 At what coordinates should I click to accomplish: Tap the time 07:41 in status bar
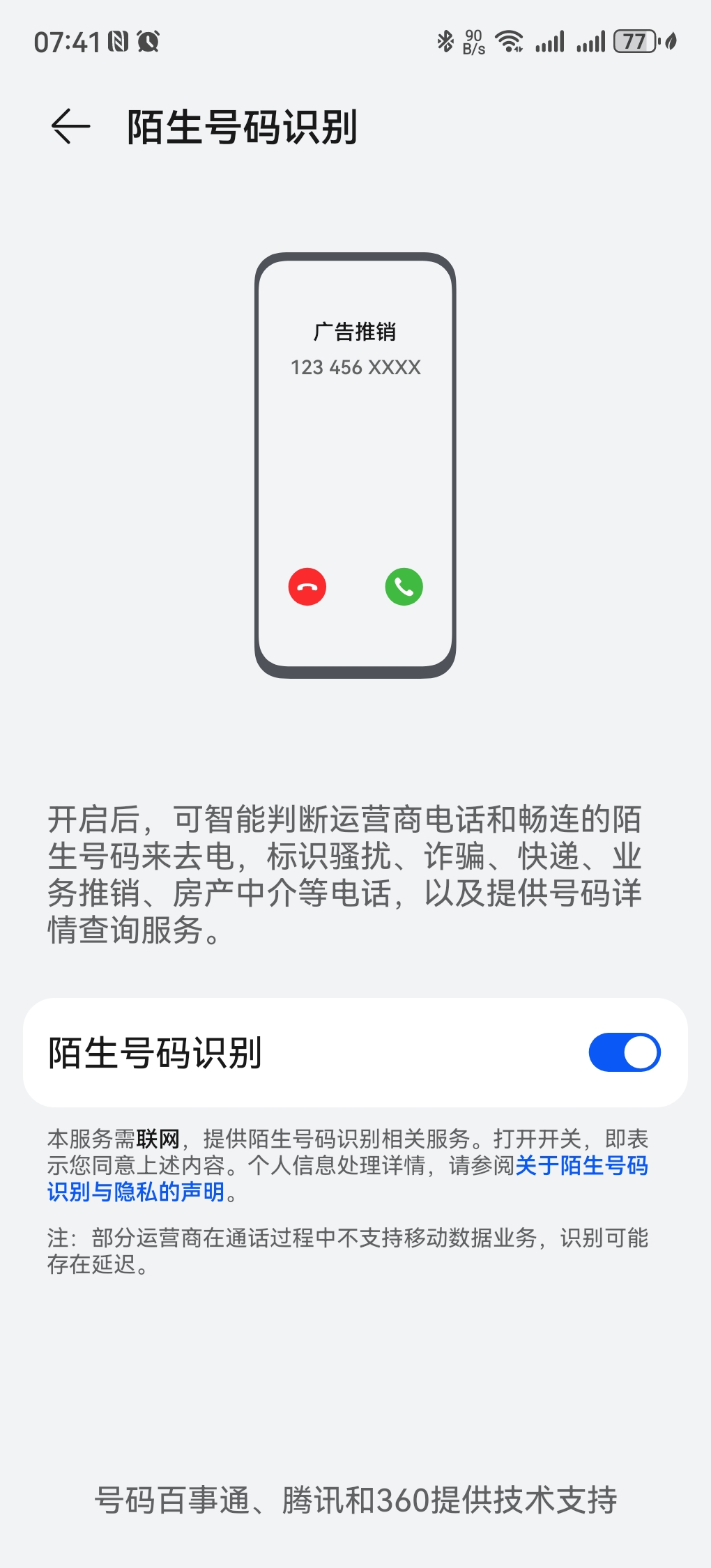click(68, 42)
